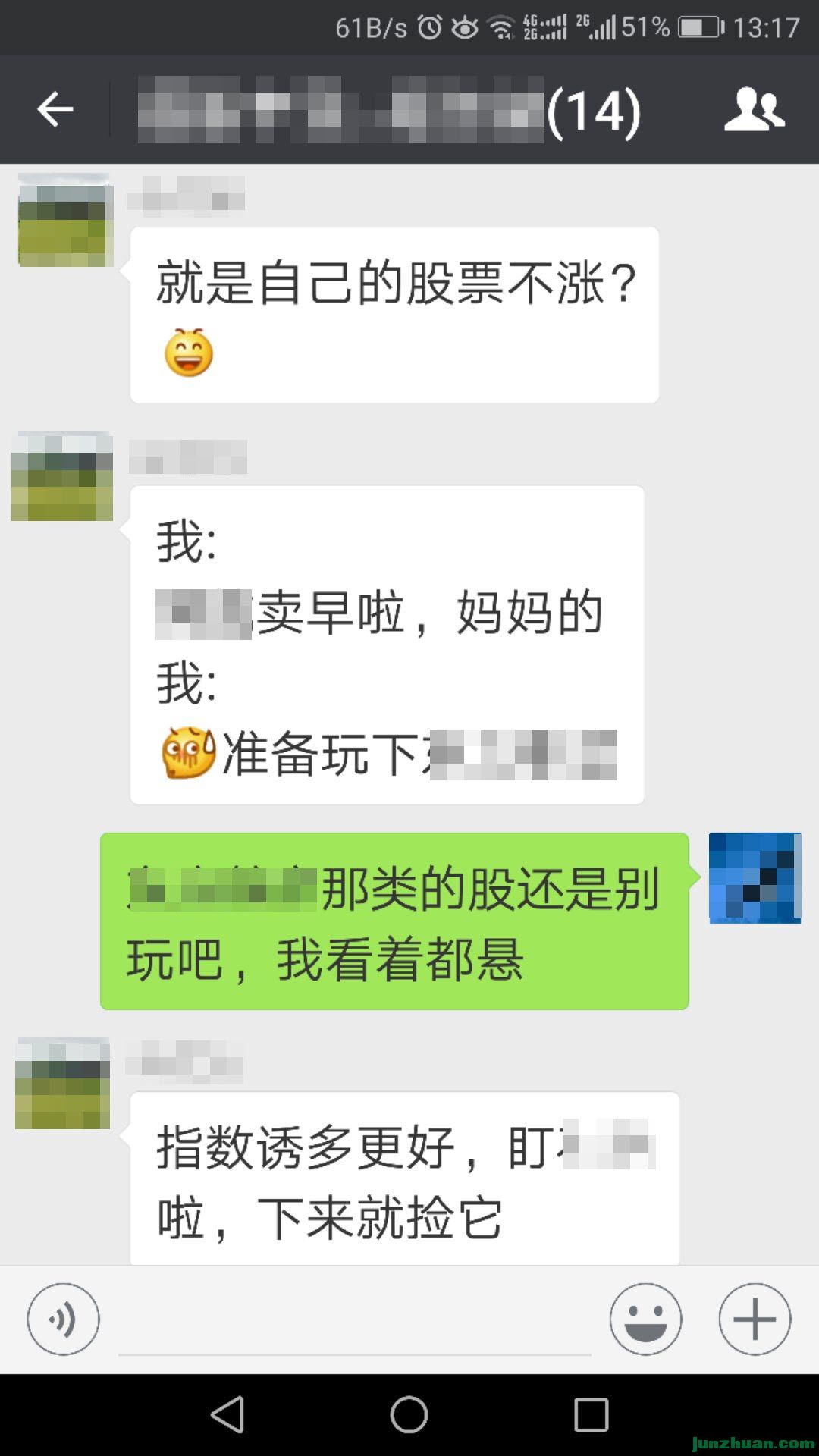Tap avatar beside message 卖早啦
819x1456 pixels.
click(63, 476)
